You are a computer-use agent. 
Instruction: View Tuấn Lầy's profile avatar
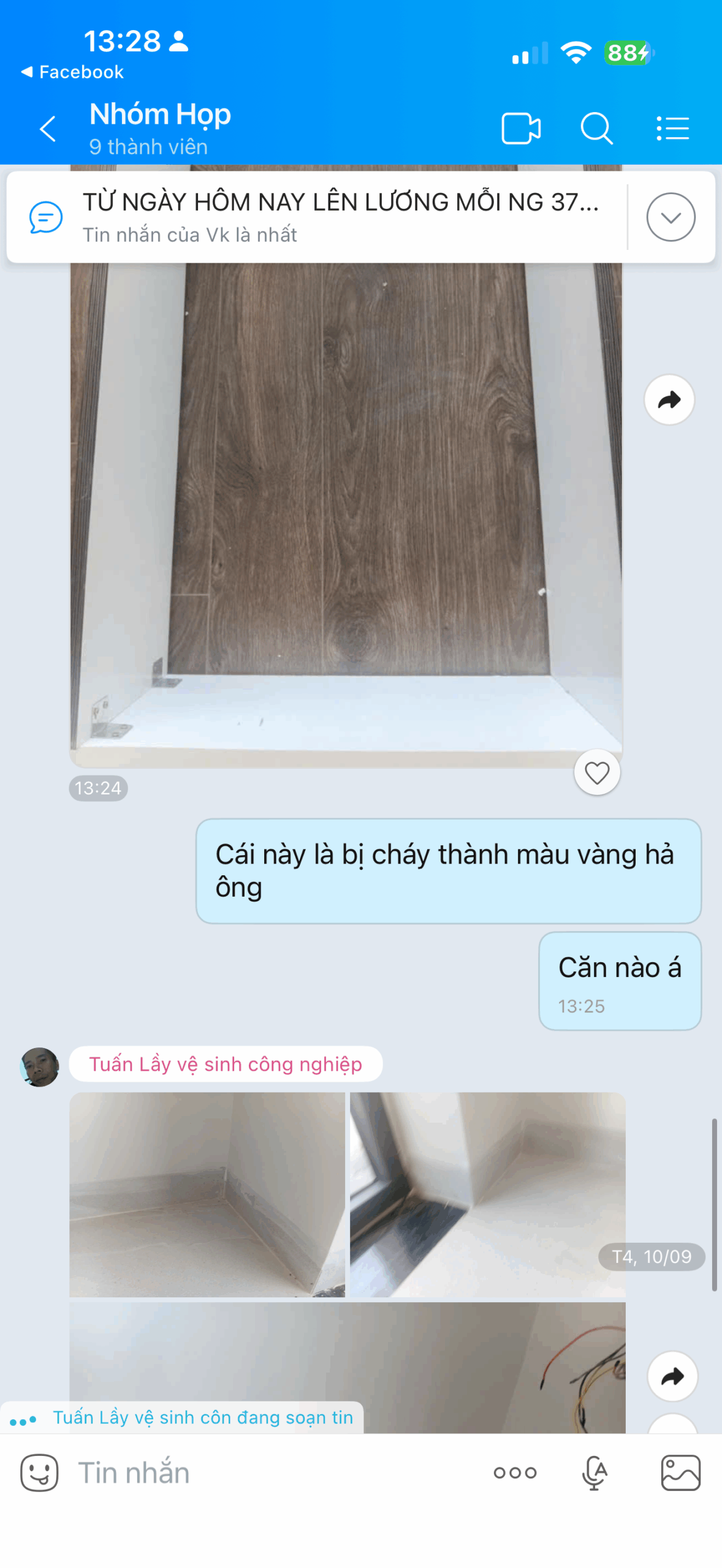tap(39, 1067)
